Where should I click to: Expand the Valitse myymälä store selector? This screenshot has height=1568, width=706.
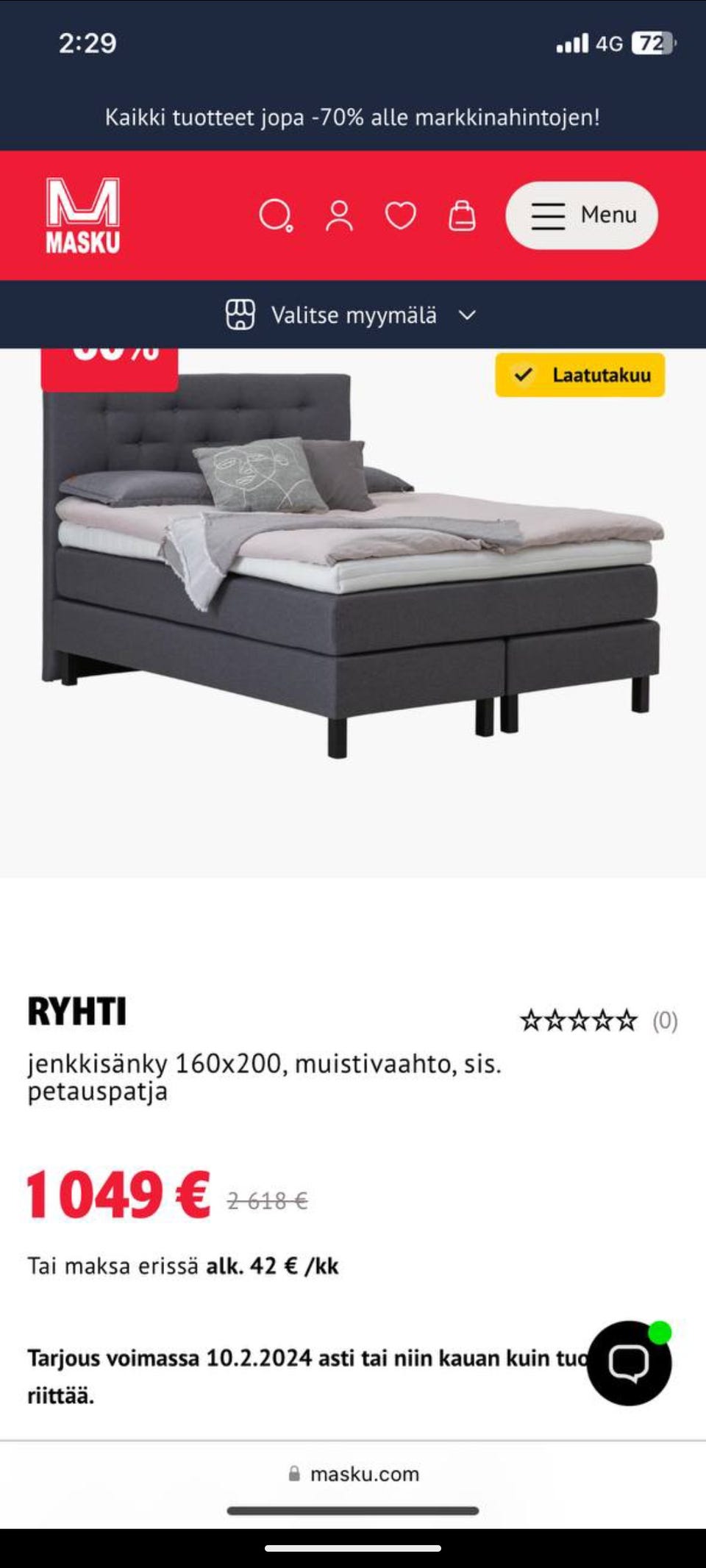tap(352, 315)
